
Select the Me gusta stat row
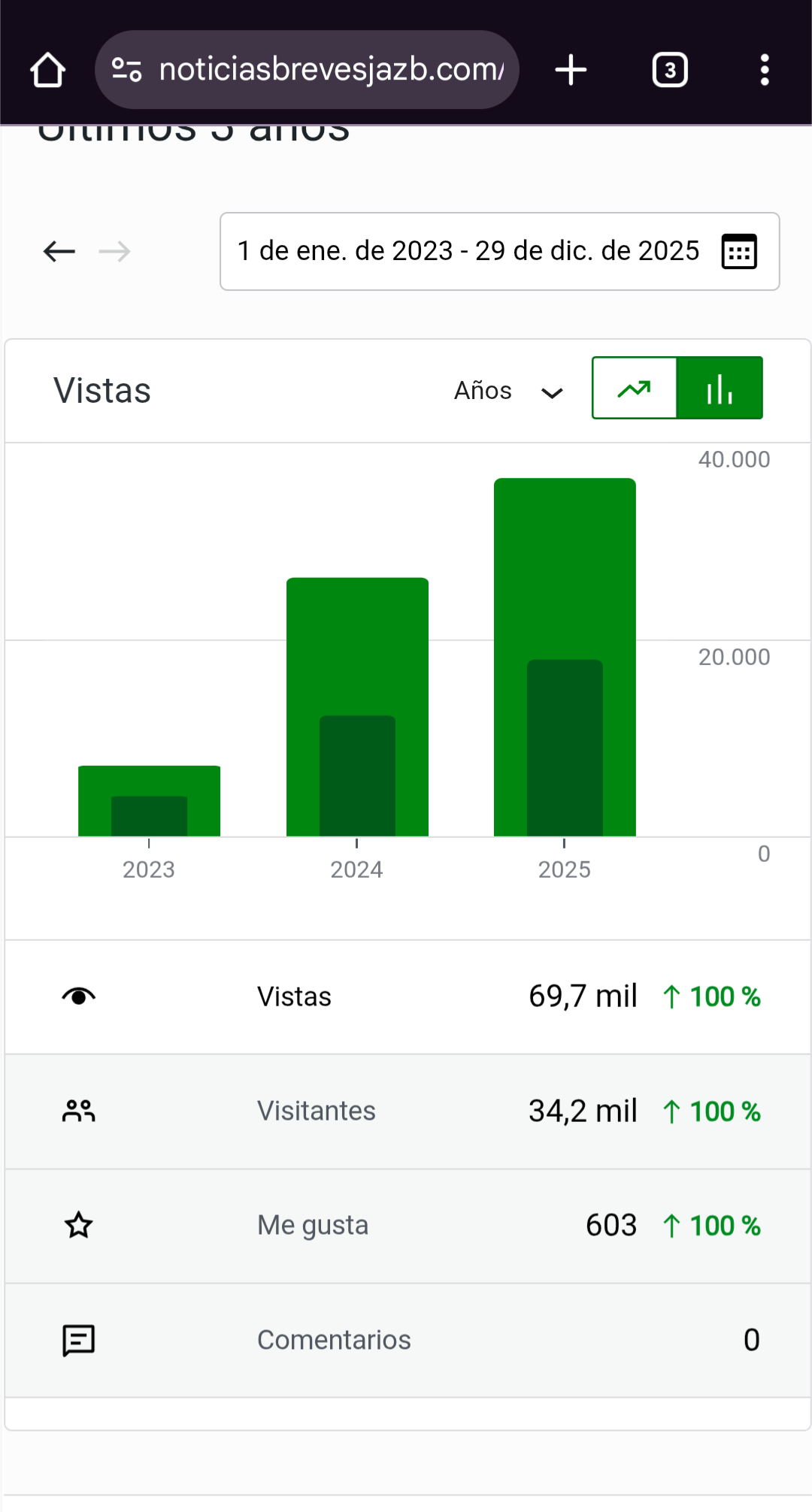tap(407, 1225)
